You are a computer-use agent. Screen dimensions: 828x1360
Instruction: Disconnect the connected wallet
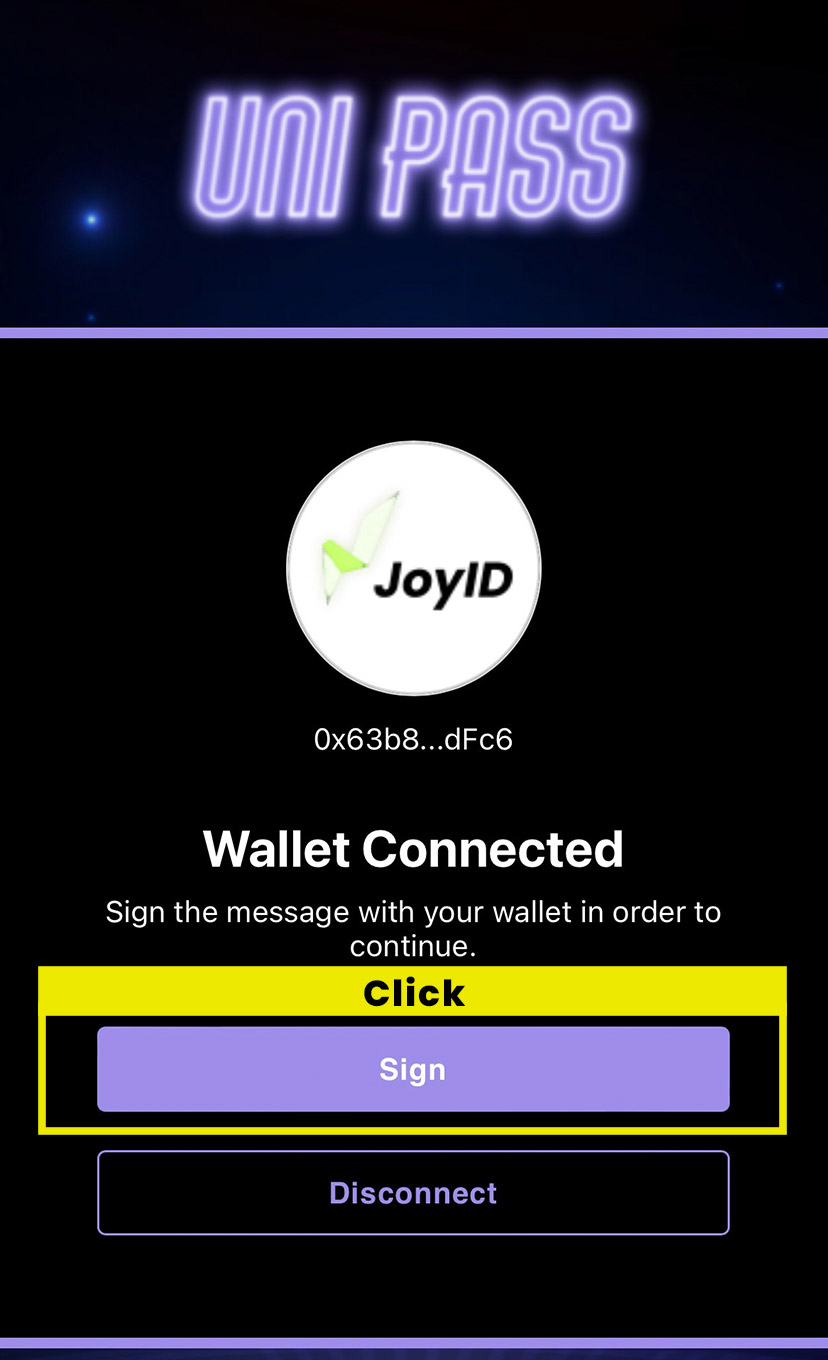pyautogui.click(x=413, y=1193)
